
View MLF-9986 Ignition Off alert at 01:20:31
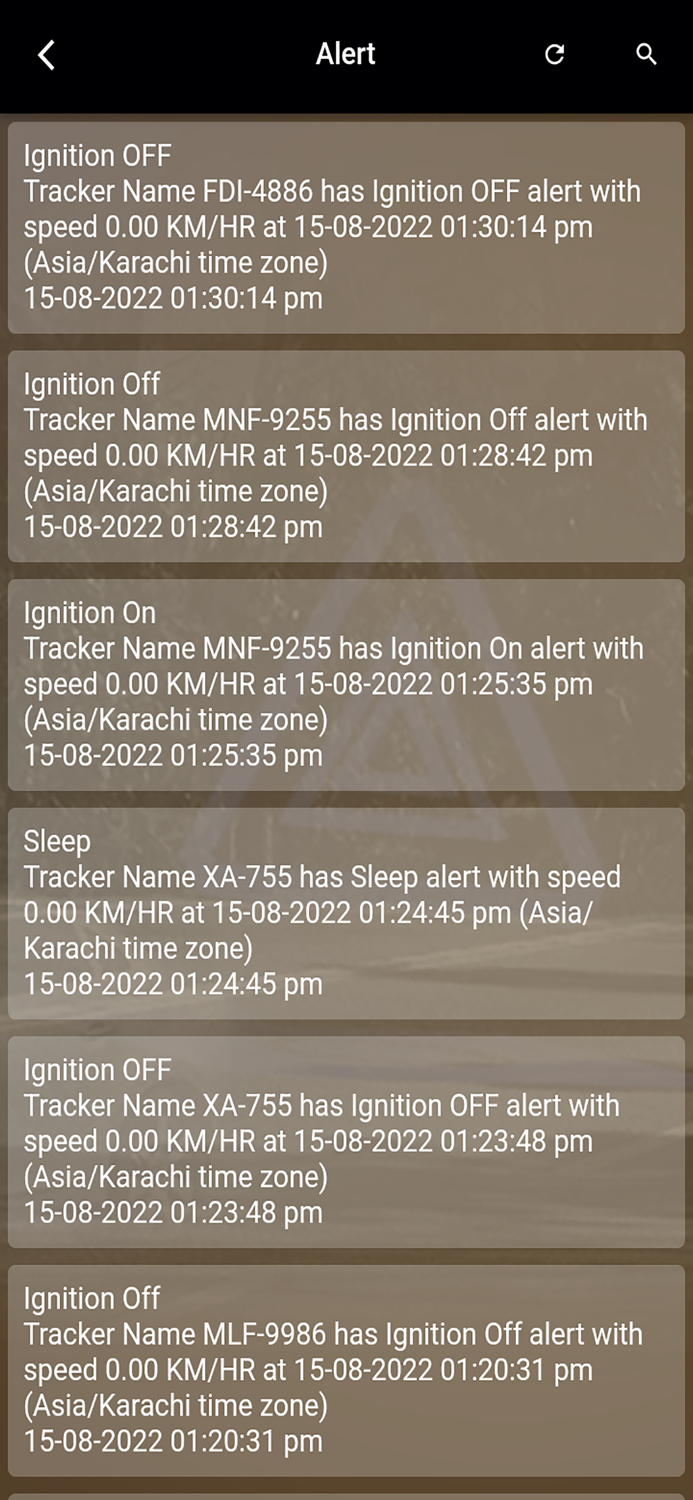point(346,1370)
